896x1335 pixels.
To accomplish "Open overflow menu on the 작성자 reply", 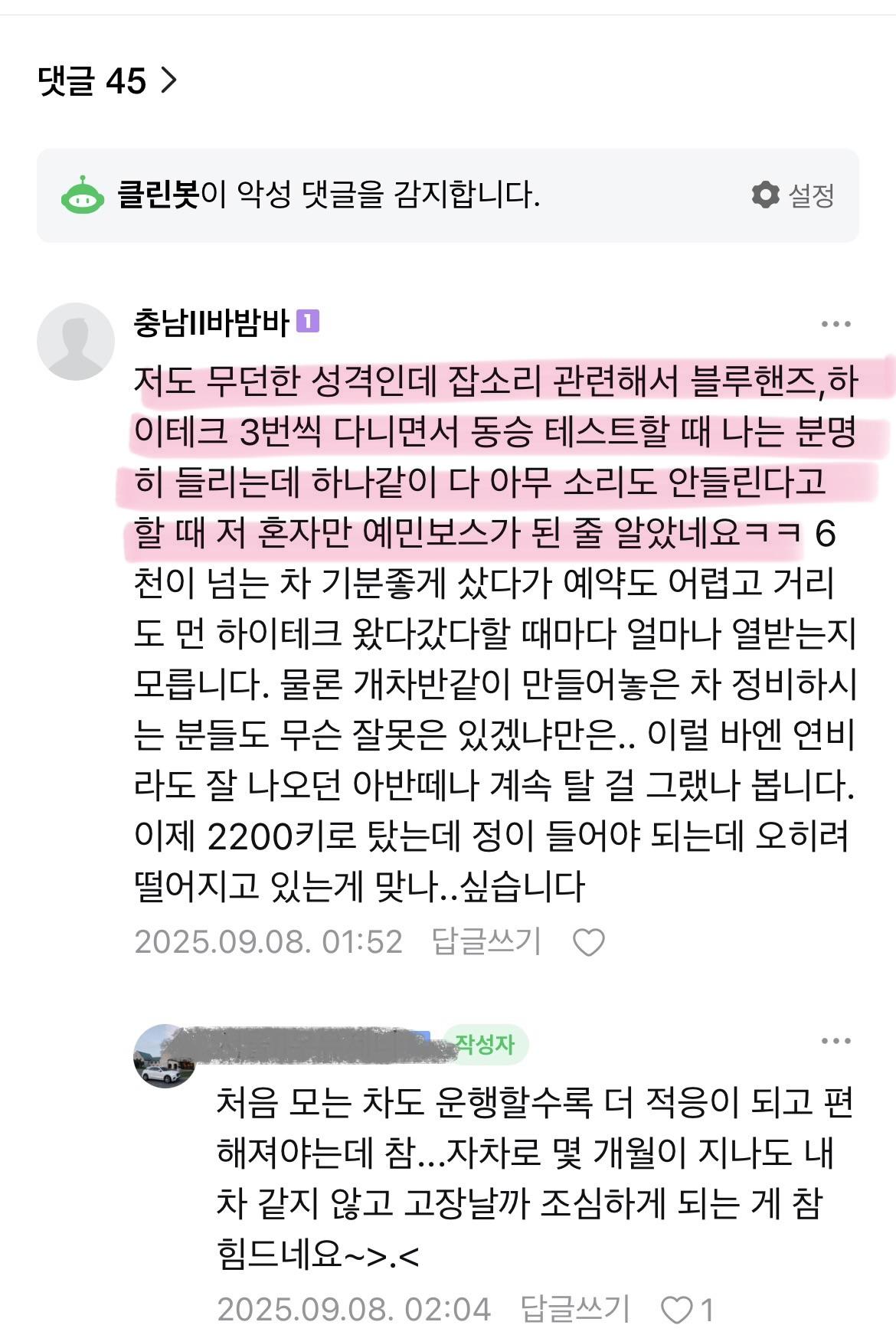I will coord(836,1041).
